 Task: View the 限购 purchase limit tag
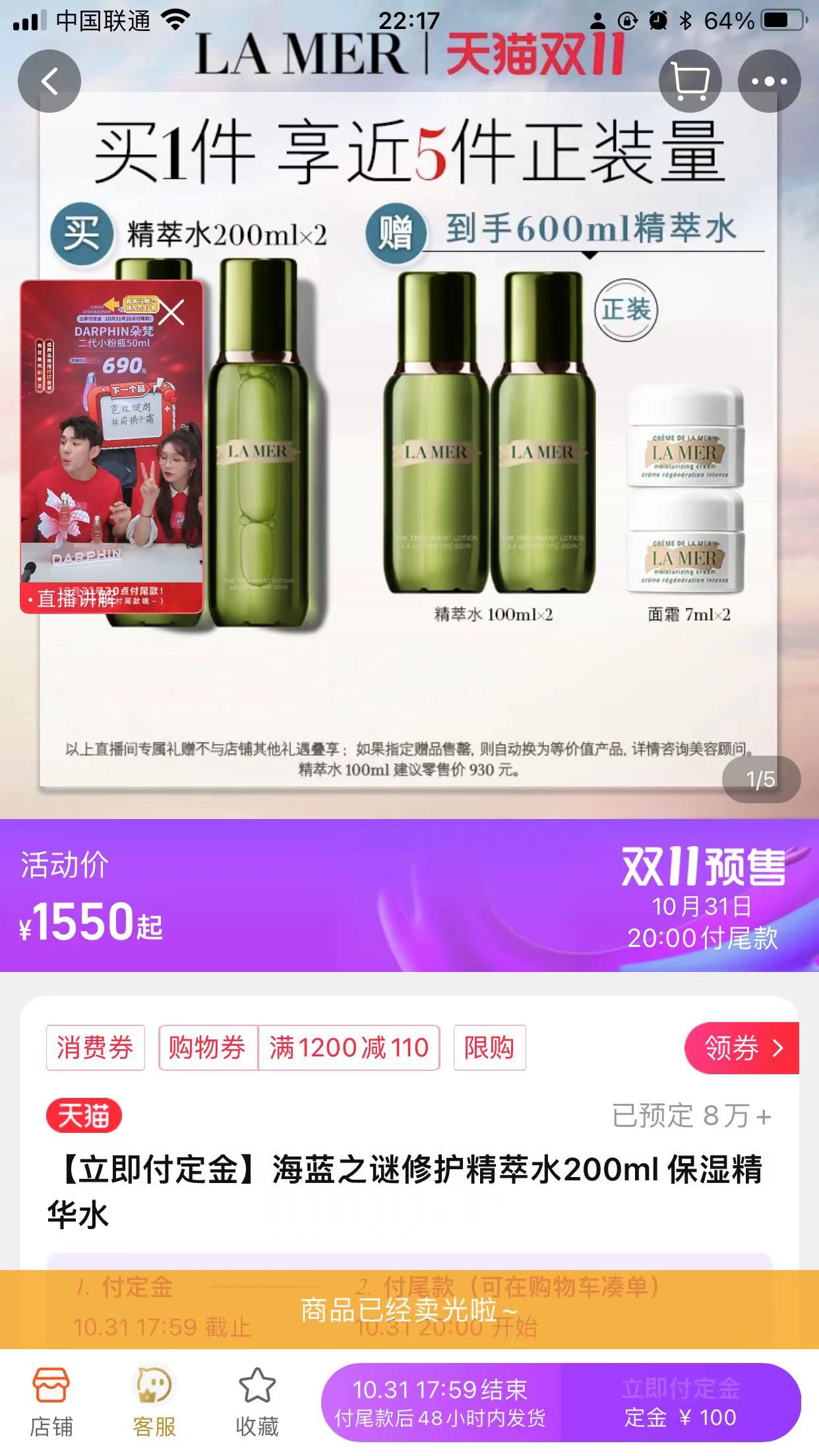(x=489, y=1048)
